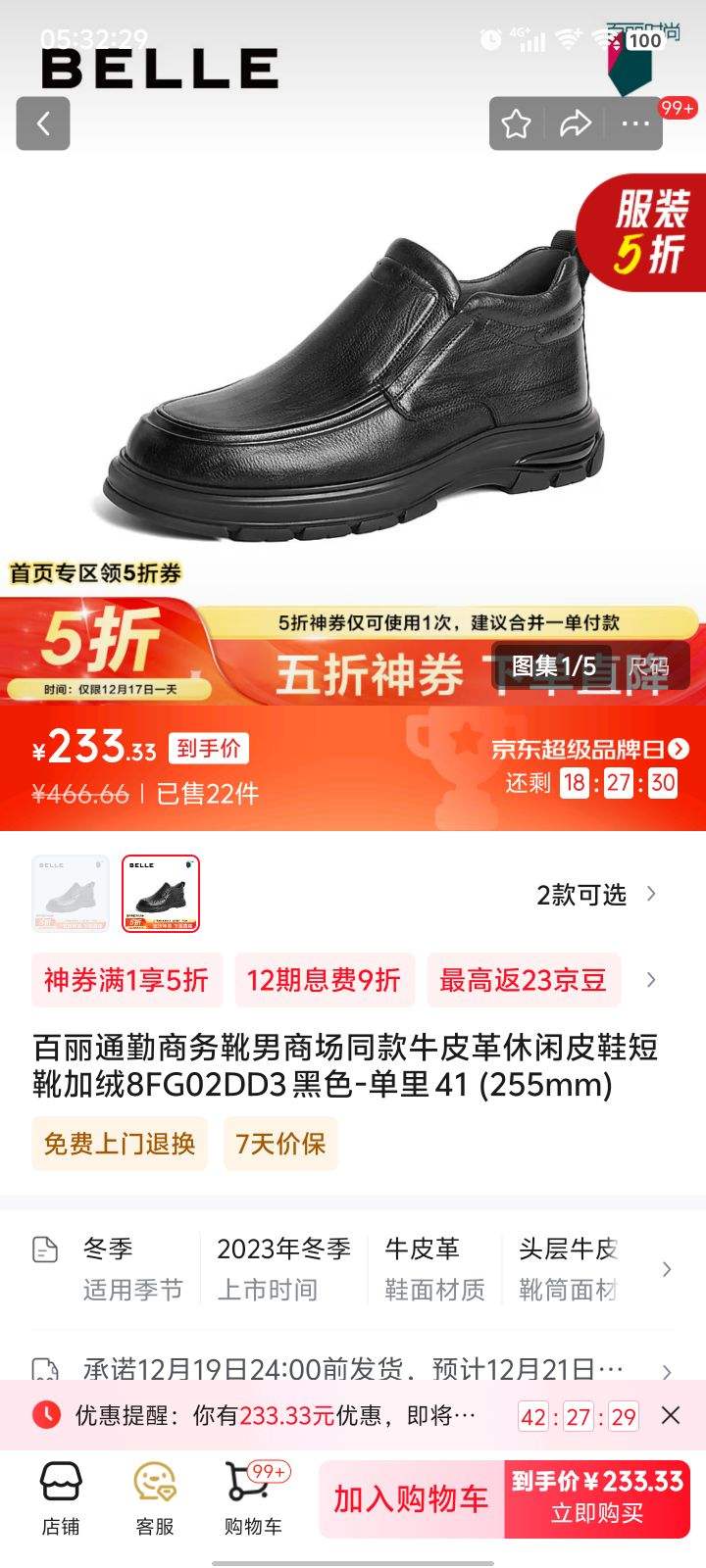
Task: Select the white shoe variant thumbnail
Action: click(x=70, y=893)
